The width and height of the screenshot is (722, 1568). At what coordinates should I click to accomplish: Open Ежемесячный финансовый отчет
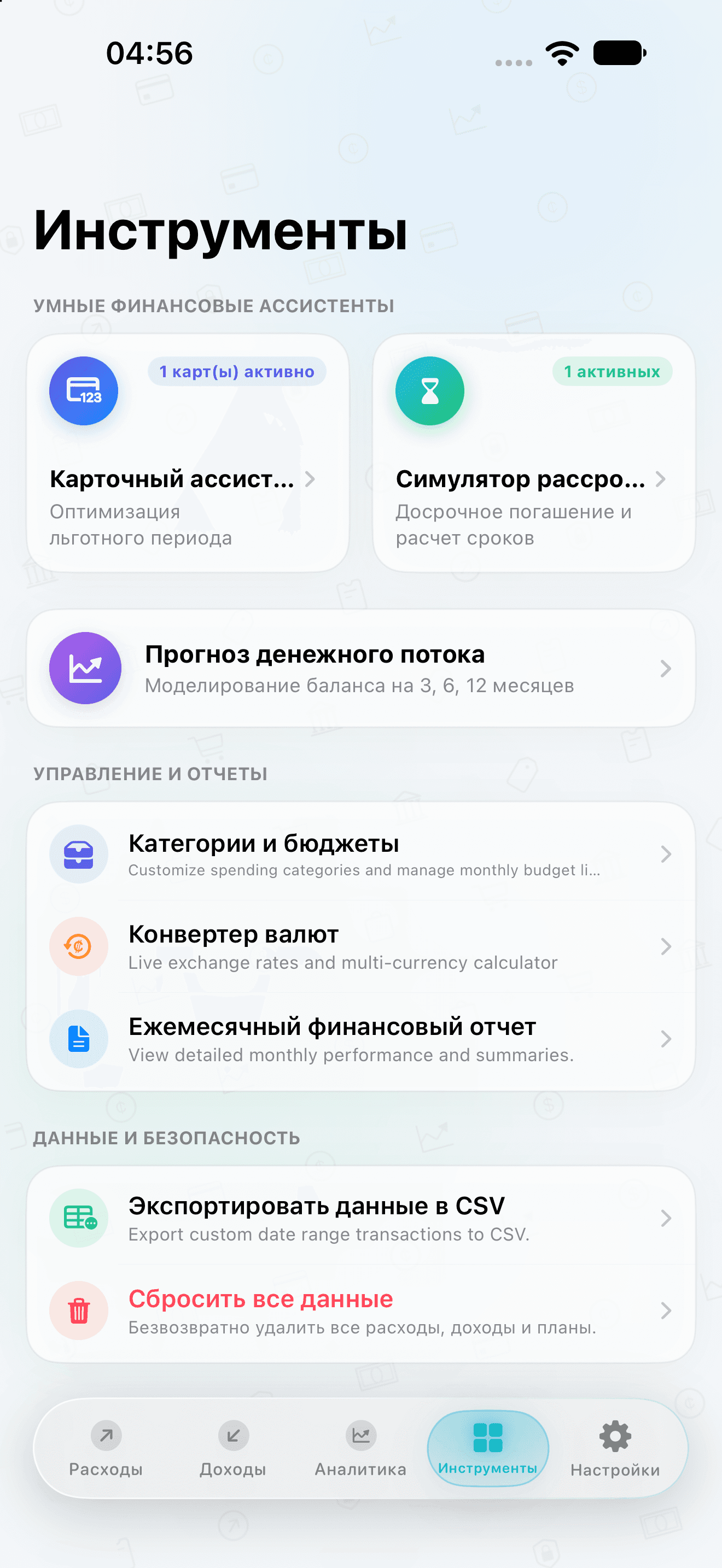tap(361, 1039)
